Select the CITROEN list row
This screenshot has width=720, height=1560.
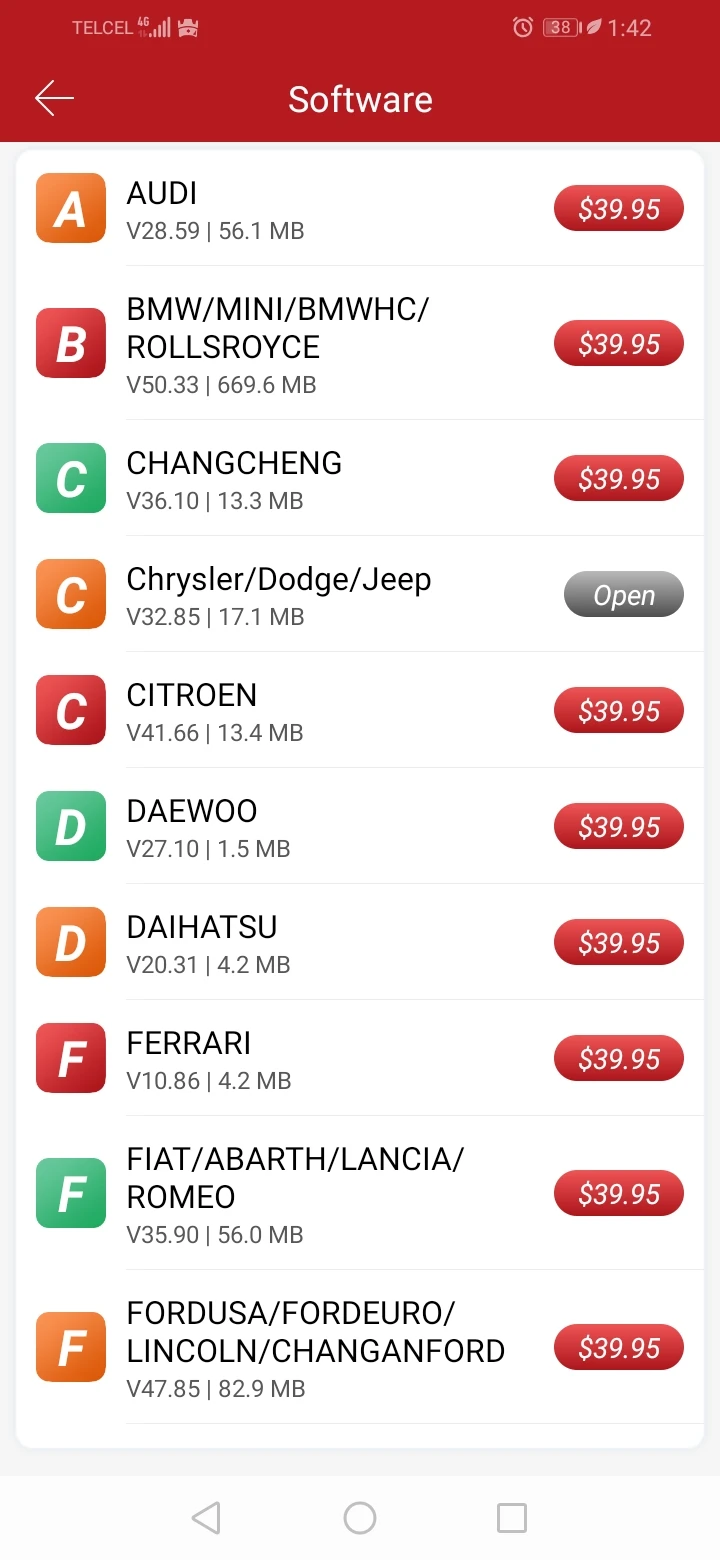click(300, 711)
